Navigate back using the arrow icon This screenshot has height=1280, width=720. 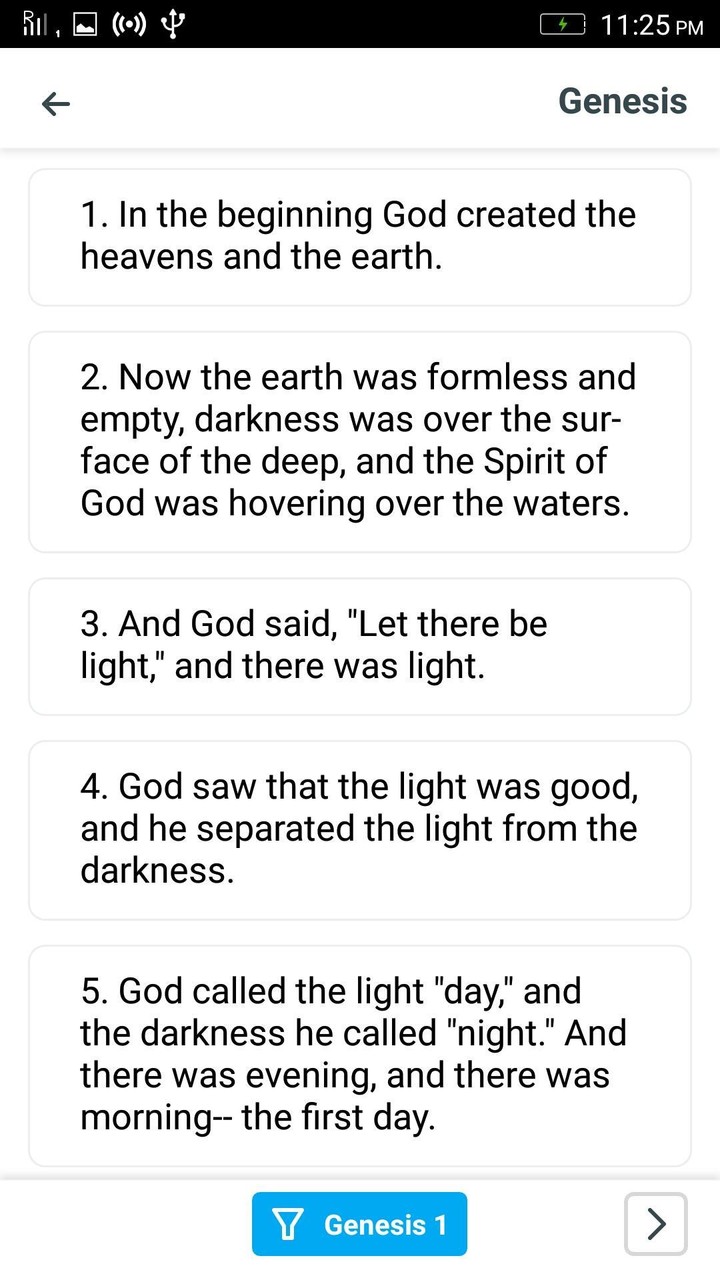[x=55, y=103]
